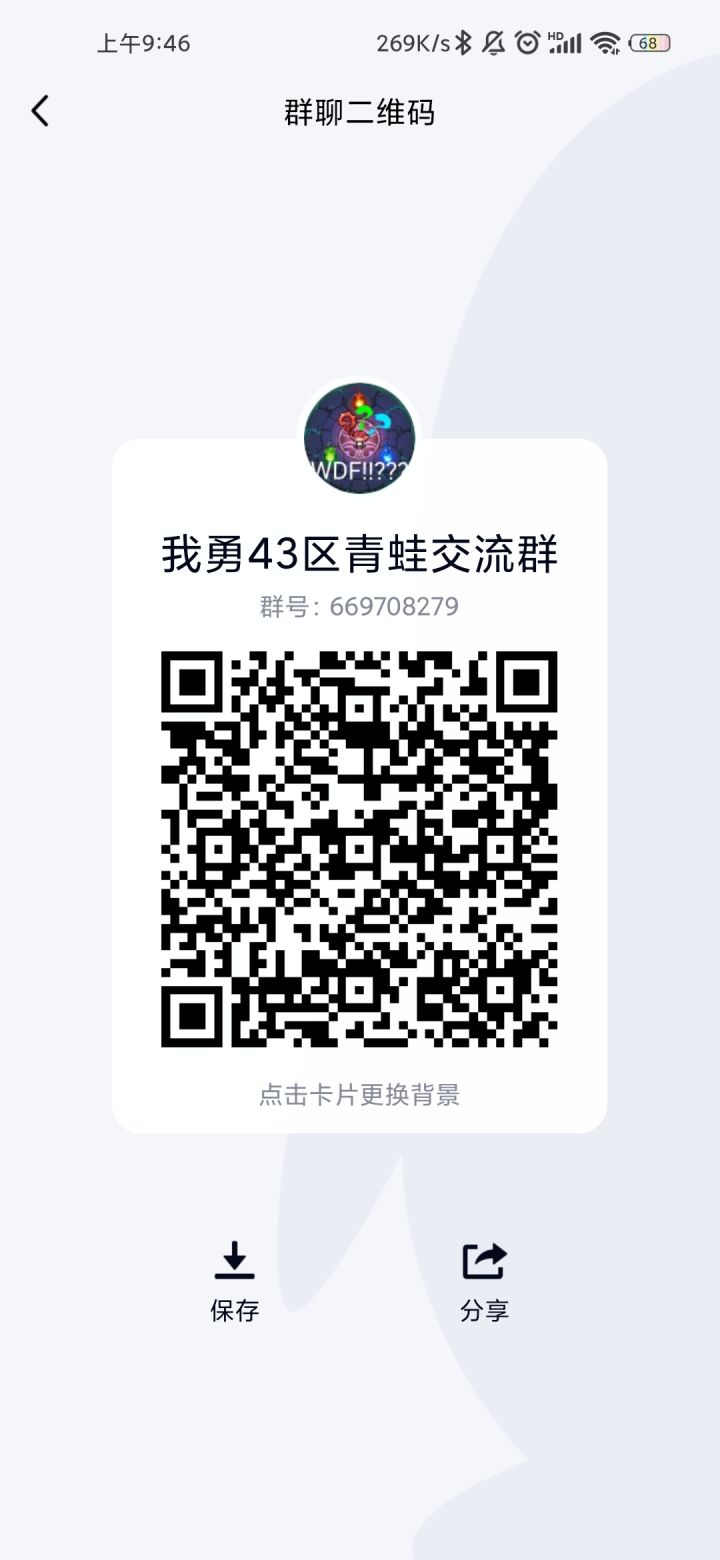
Task: Tap the share arrow icon
Action: point(485,1258)
